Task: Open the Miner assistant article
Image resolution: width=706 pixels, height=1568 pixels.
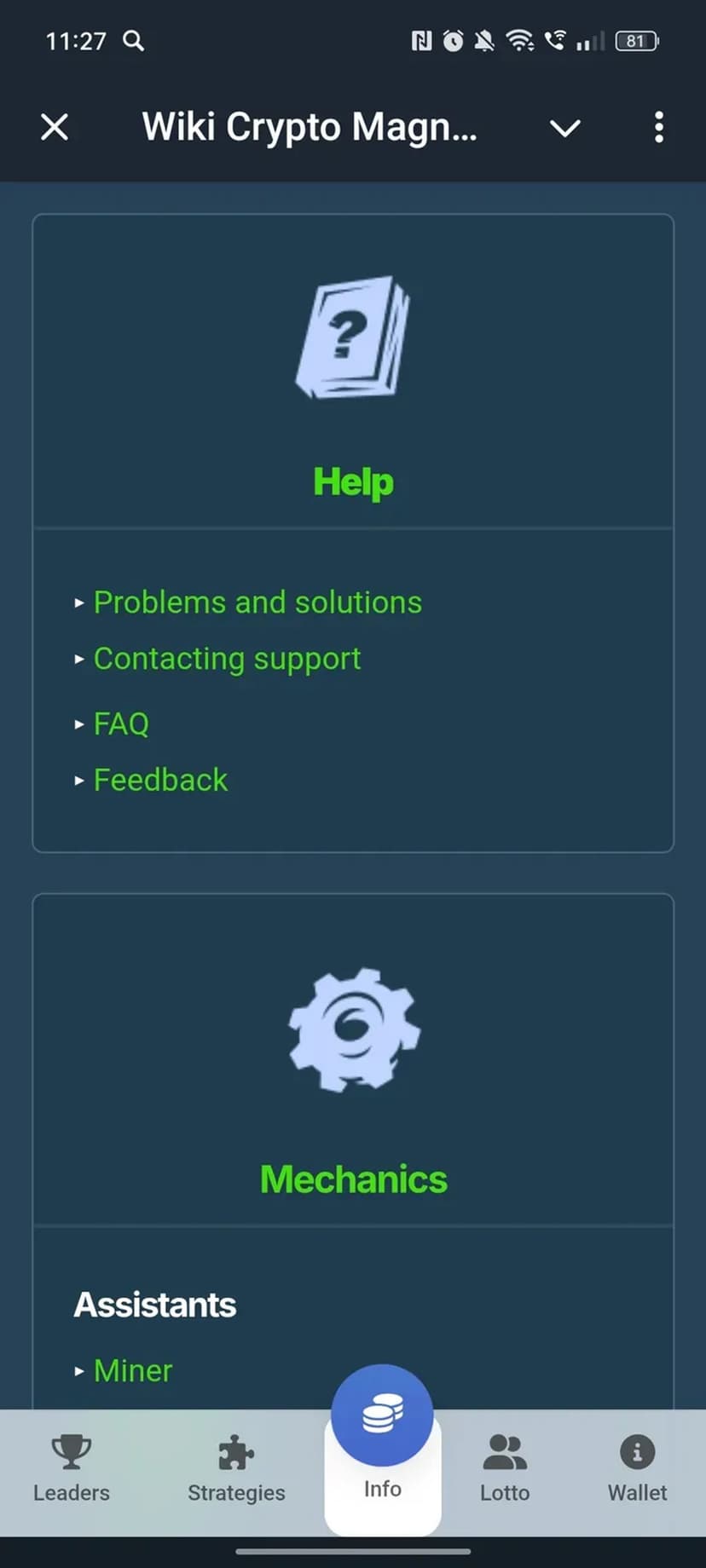Action: point(133,1371)
